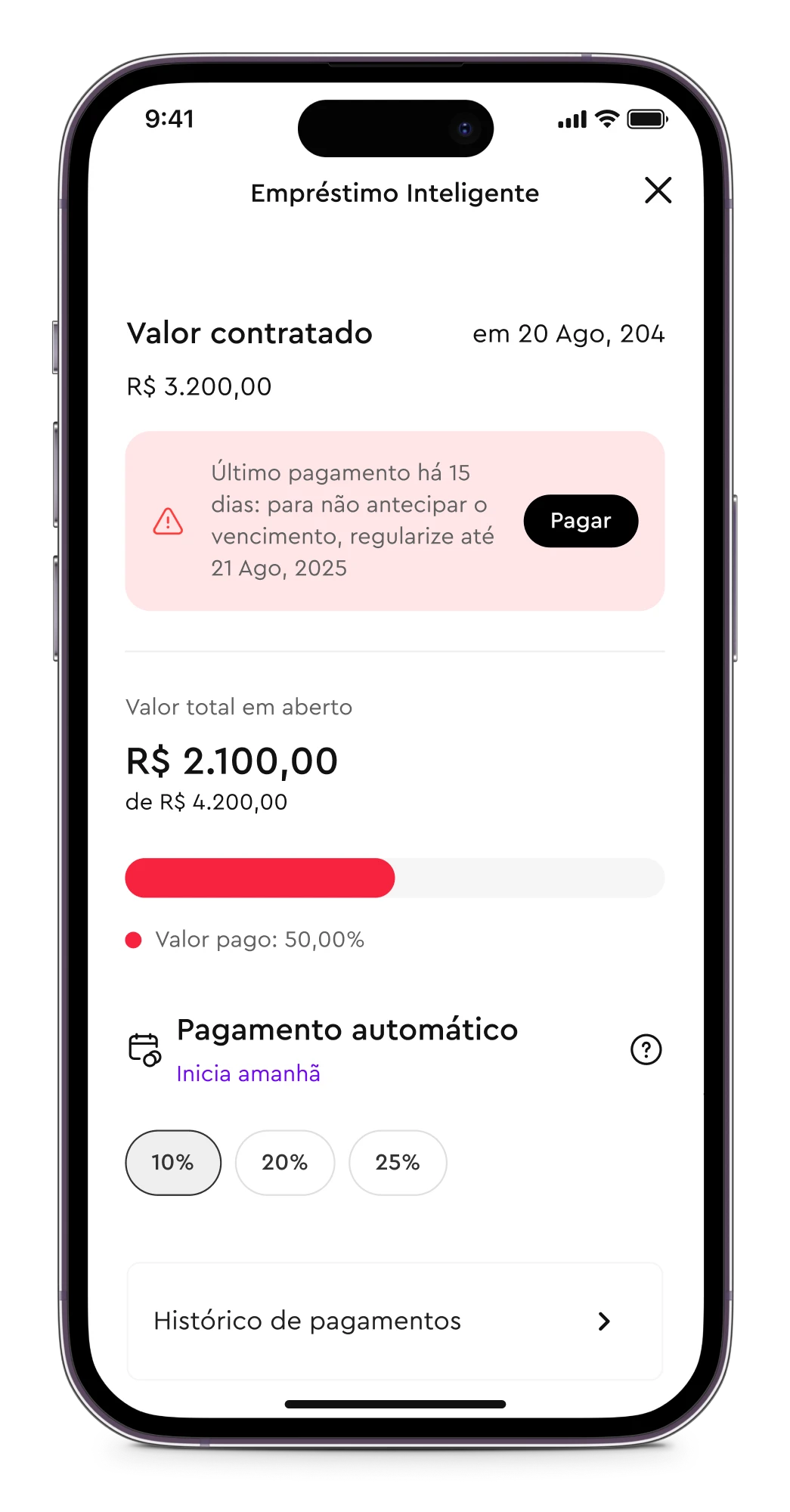The width and height of the screenshot is (790, 1512).
Task: Choose the 20% automatic payment option
Action: click(285, 1163)
